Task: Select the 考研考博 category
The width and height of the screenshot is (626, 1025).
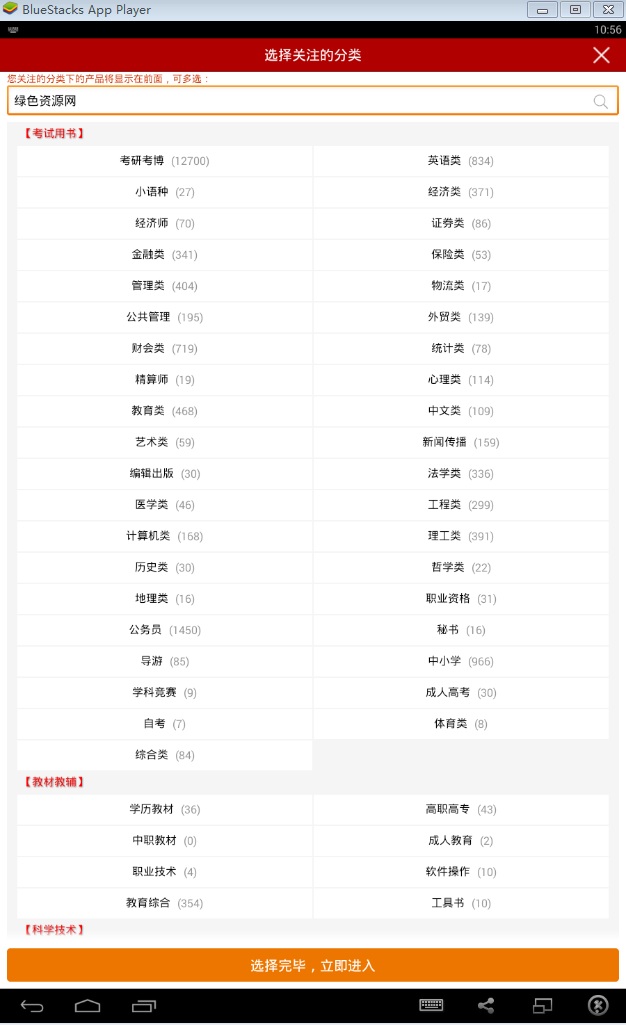Action: 164,161
